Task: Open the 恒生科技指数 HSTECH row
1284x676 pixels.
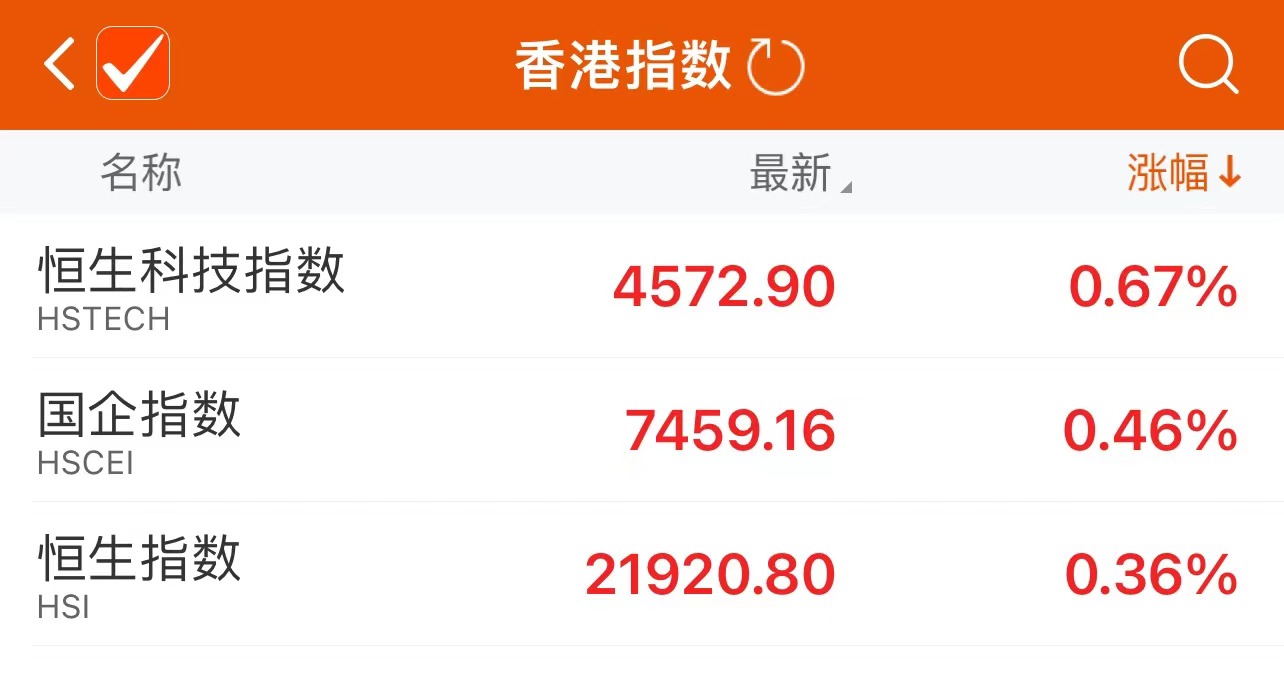Action: tap(640, 287)
